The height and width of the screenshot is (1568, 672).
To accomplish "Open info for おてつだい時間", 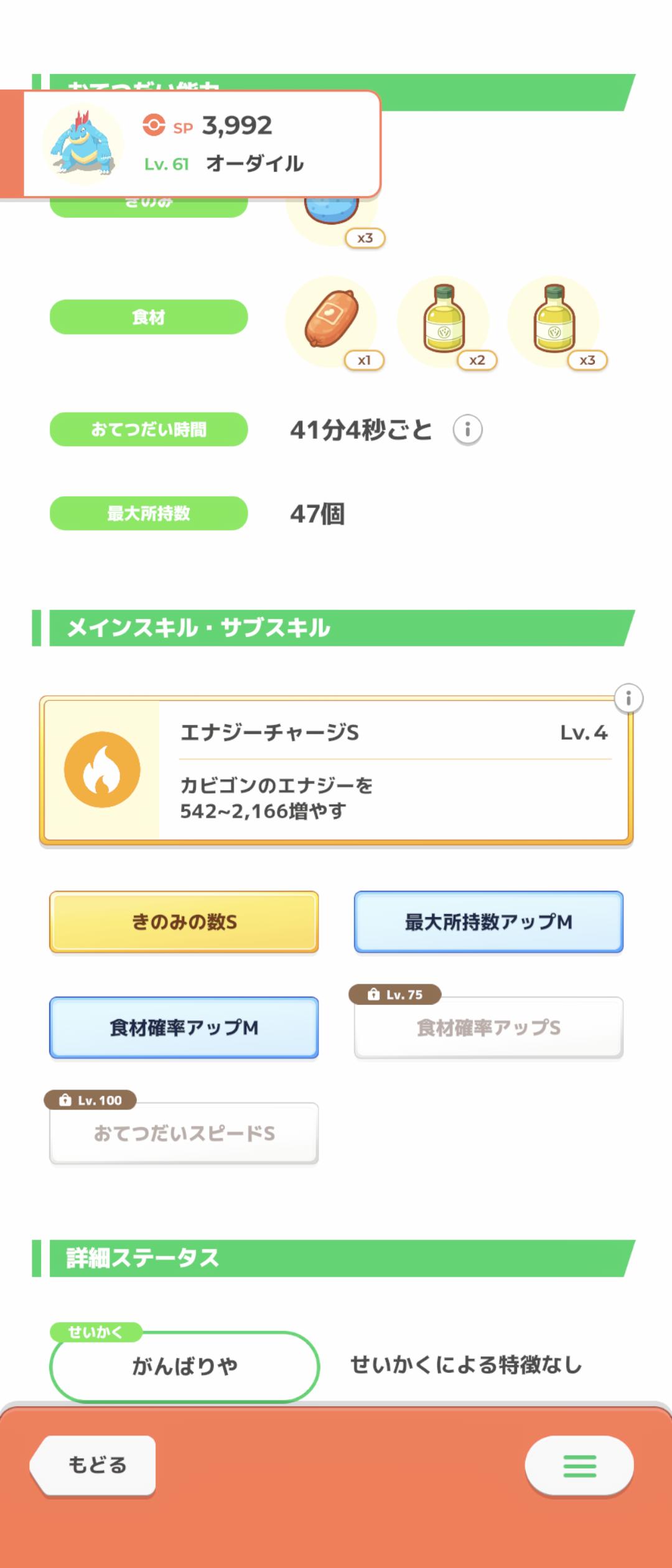I will pyautogui.click(x=467, y=429).
